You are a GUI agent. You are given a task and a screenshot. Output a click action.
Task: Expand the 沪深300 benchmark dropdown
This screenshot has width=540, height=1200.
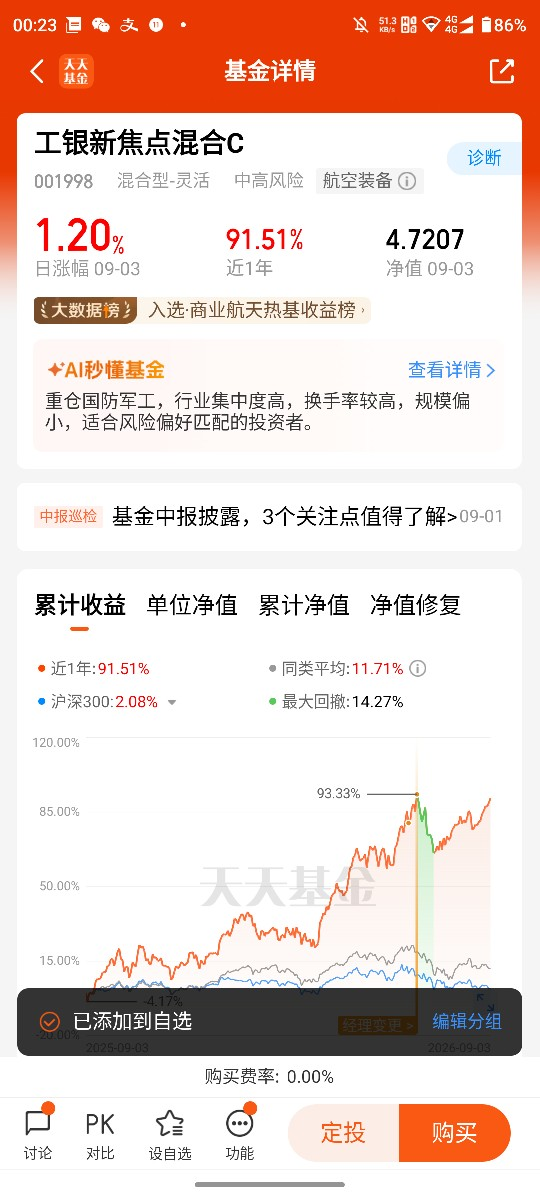pyautogui.click(x=172, y=702)
